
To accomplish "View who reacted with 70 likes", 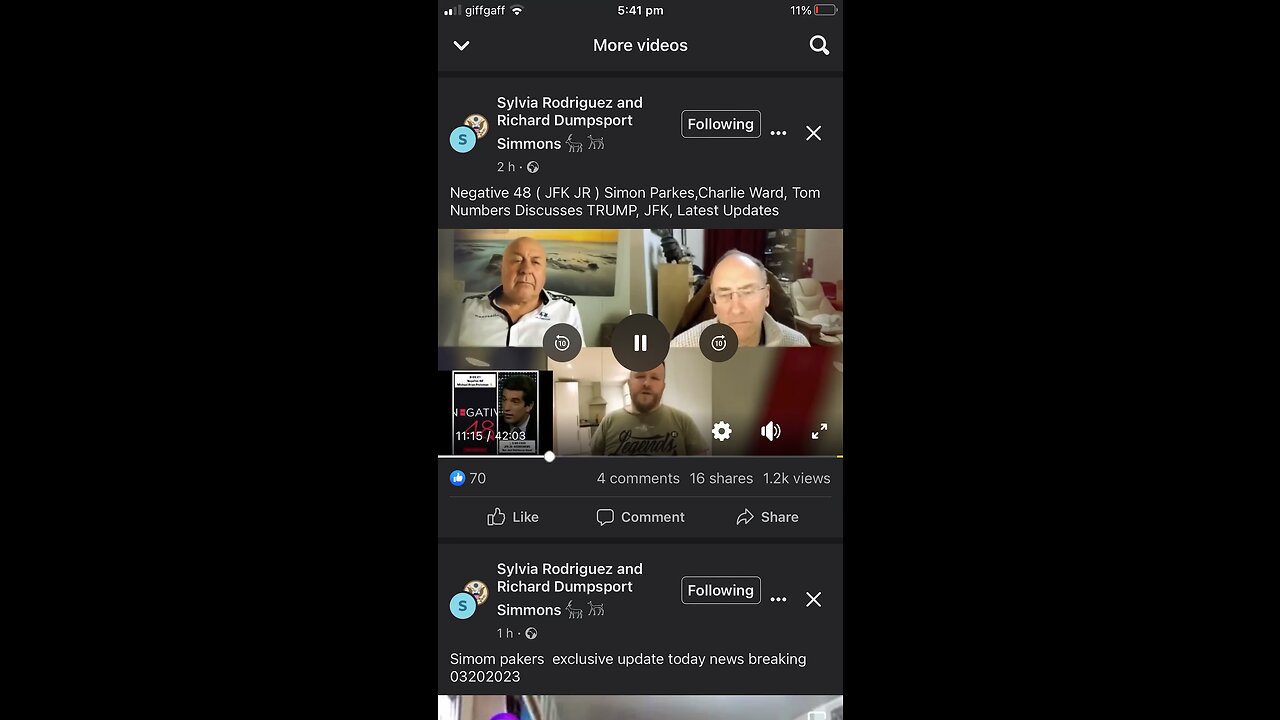I will tap(468, 478).
